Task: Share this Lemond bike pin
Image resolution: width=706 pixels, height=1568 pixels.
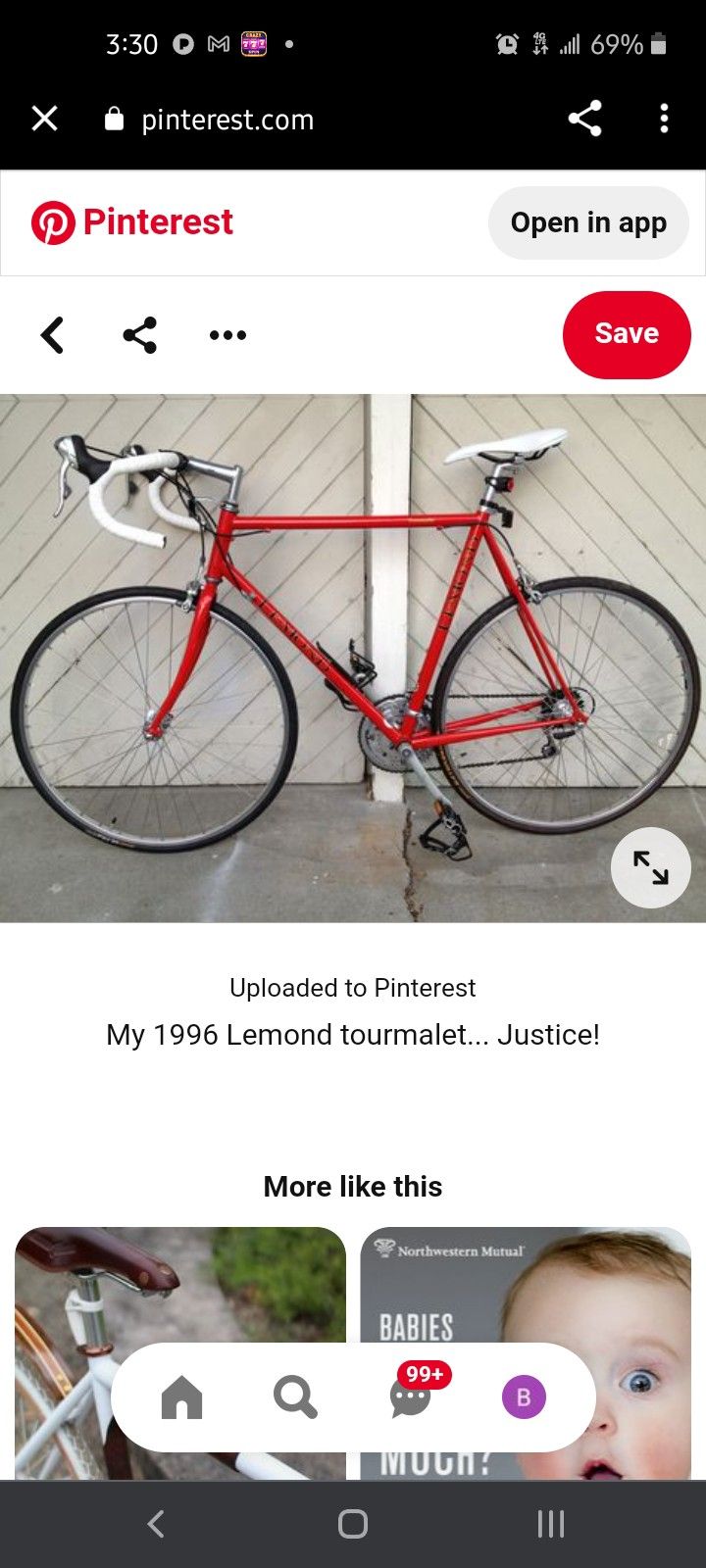Action: coord(140,335)
